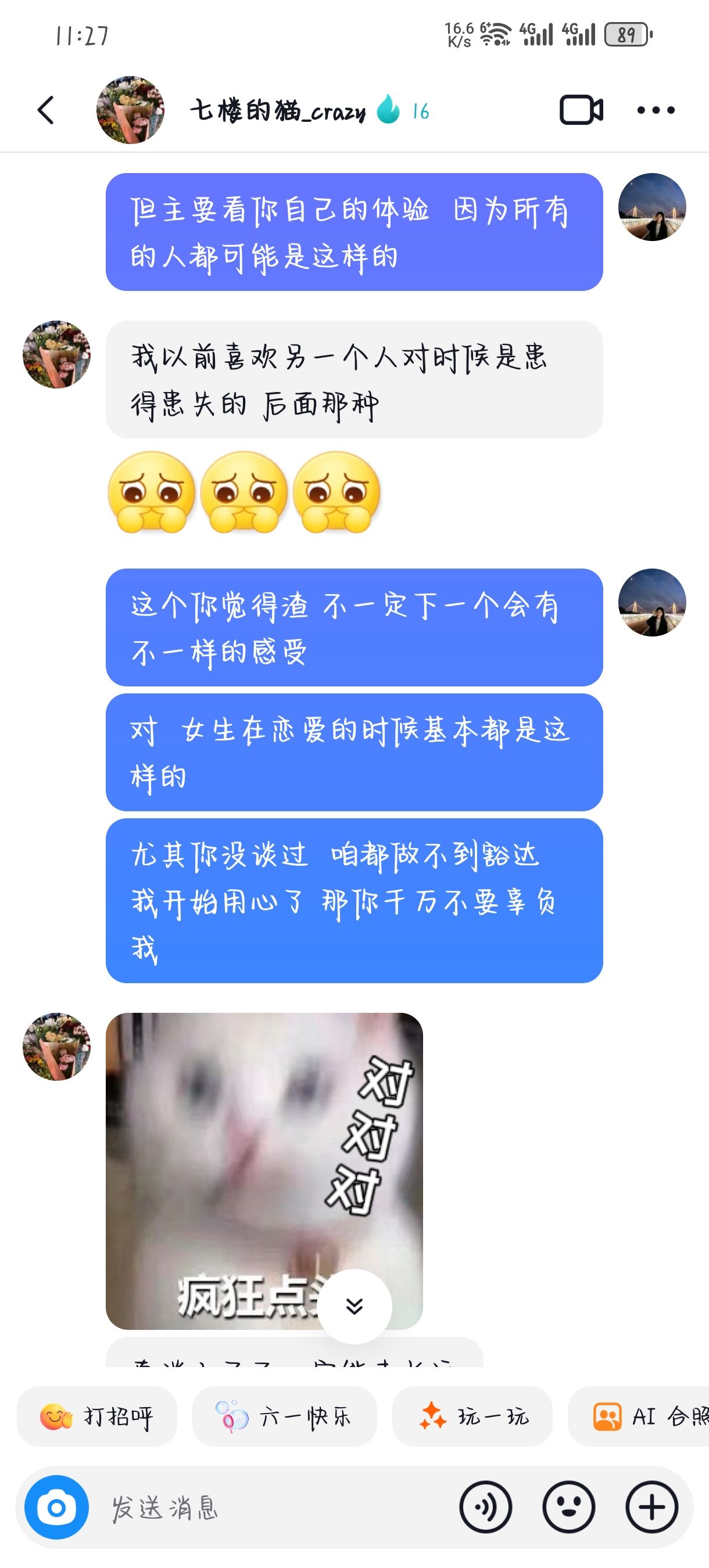709x1568 pixels.
Task: Select the 六一快乐 chip
Action: 284,1416
